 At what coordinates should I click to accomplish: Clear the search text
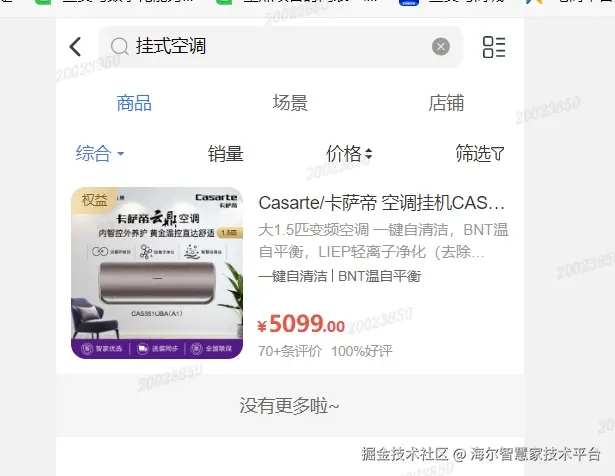click(441, 47)
